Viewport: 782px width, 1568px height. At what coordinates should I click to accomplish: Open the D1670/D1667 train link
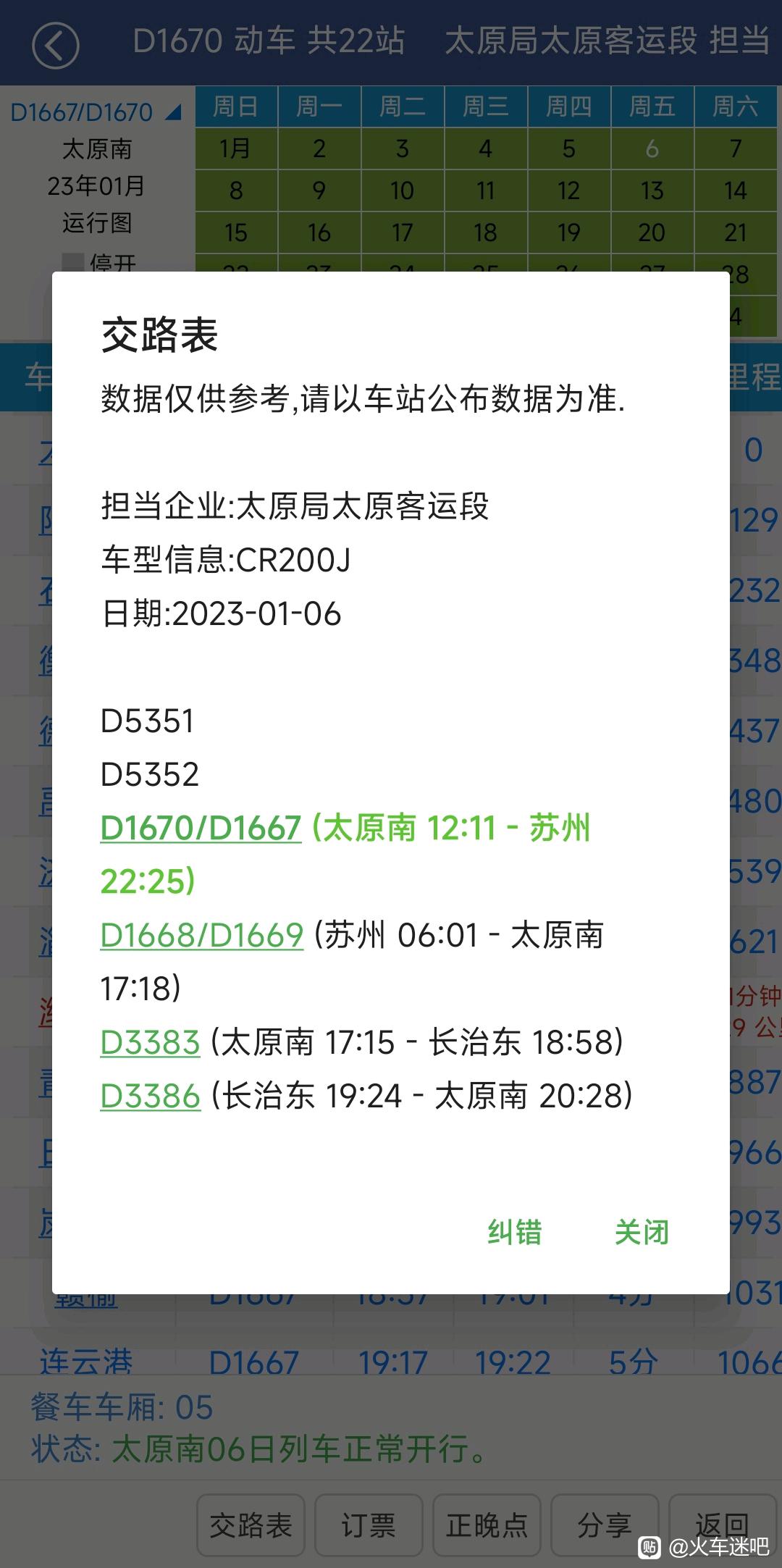201,828
